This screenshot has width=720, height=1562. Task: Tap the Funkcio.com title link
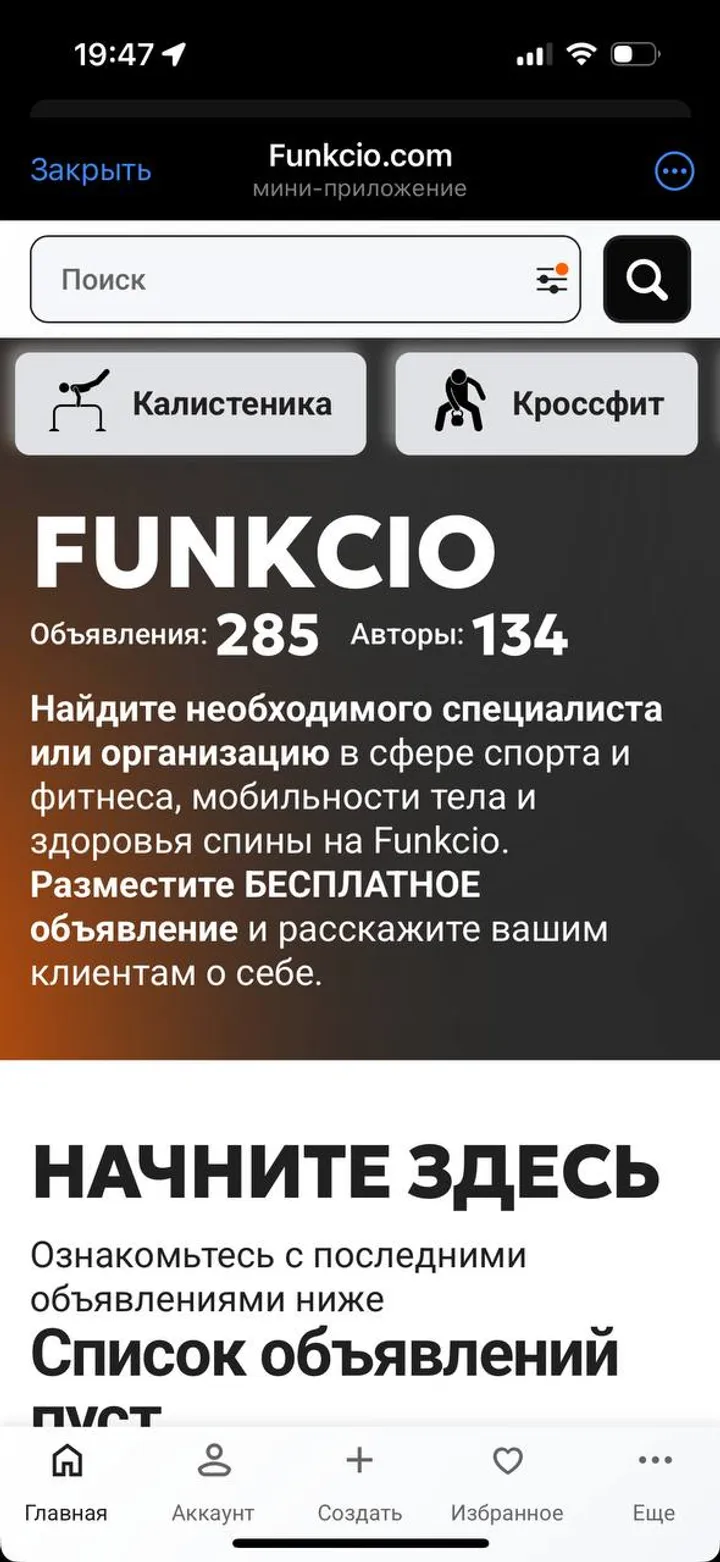tap(359, 156)
